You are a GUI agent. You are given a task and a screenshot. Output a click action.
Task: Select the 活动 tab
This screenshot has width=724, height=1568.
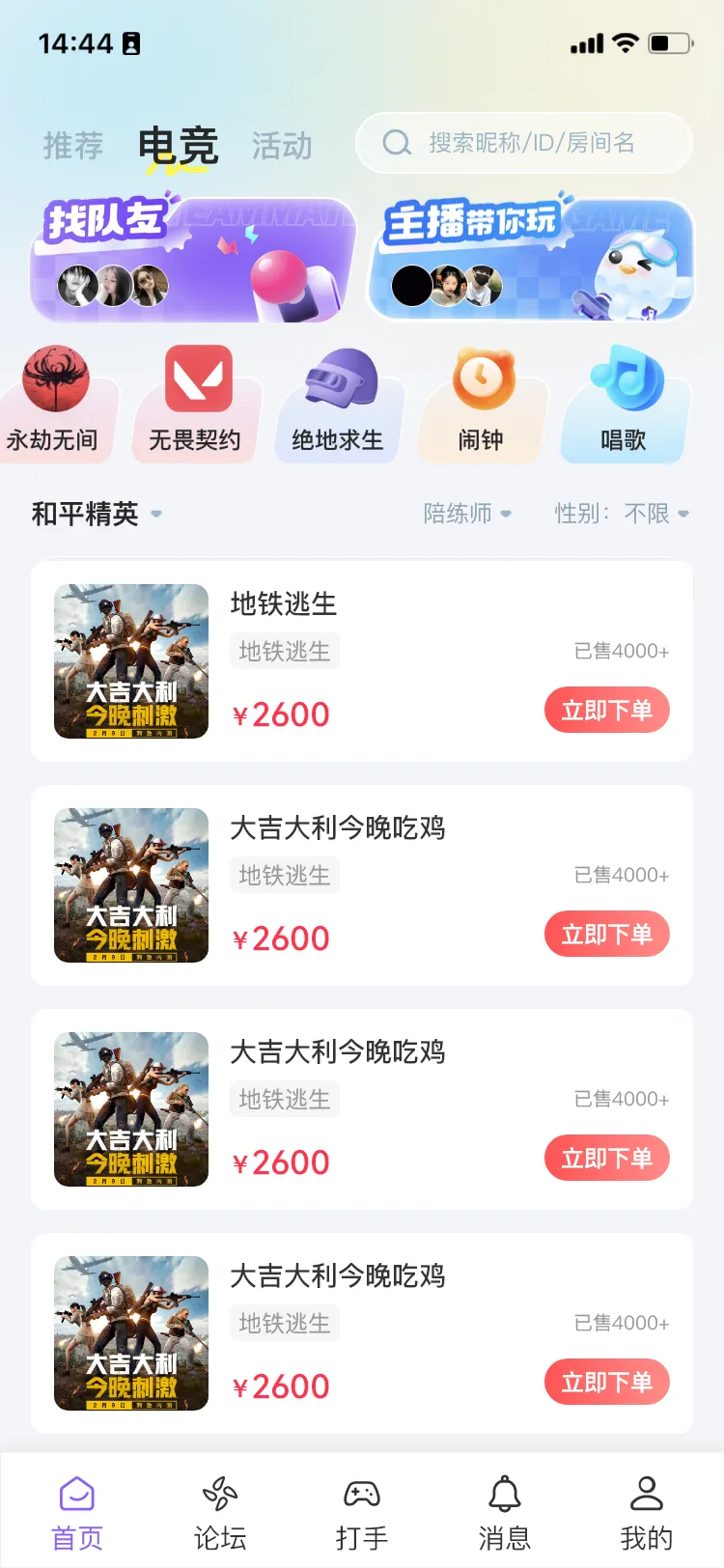pos(281,145)
